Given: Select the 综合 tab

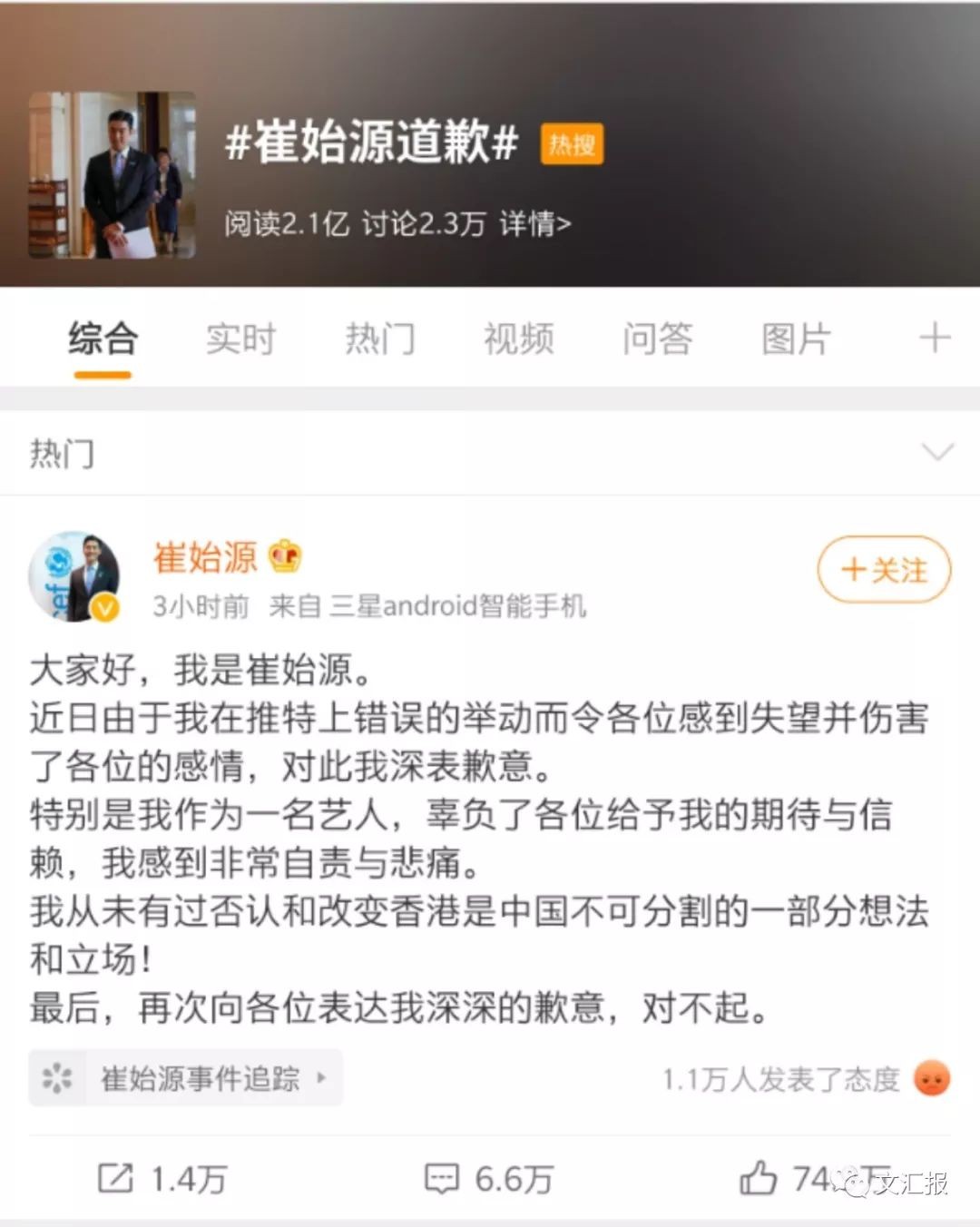Looking at the screenshot, I should click(103, 339).
